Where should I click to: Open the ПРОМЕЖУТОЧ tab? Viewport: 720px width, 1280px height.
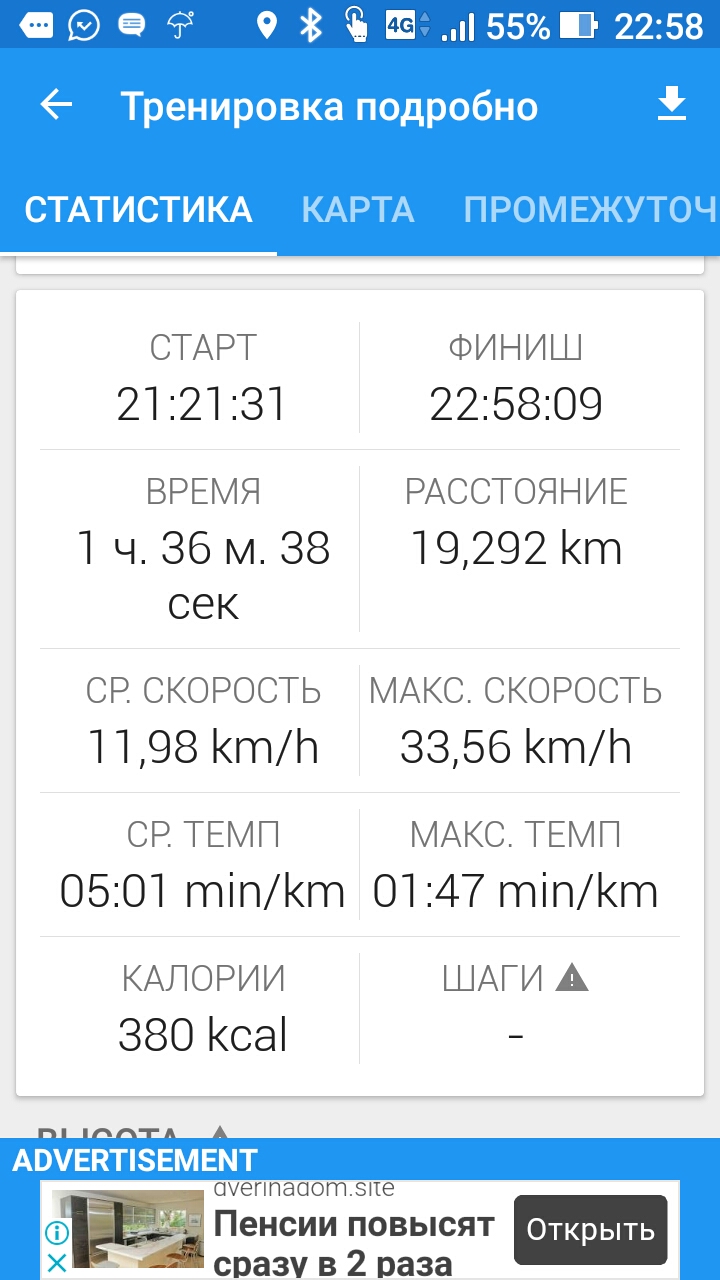pyautogui.click(x=590, y=210)
